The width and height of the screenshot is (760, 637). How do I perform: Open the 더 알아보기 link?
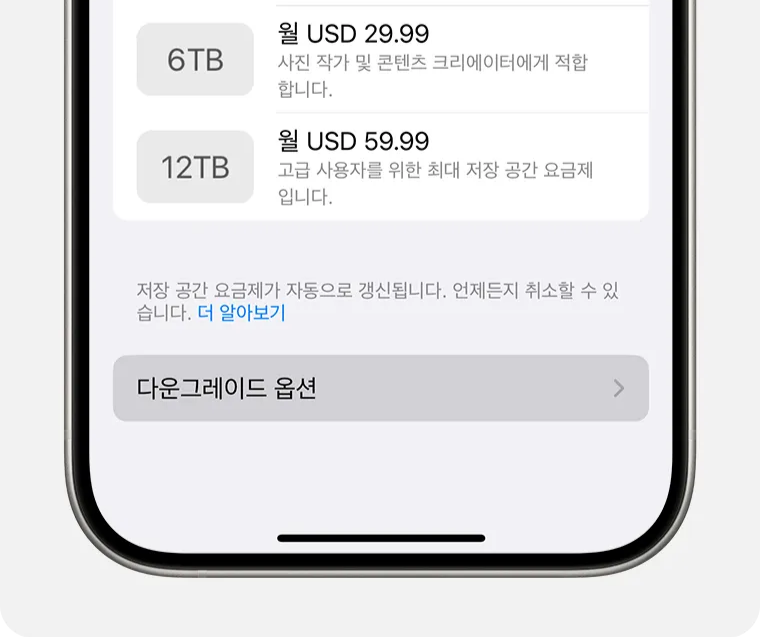click(241, 313)
